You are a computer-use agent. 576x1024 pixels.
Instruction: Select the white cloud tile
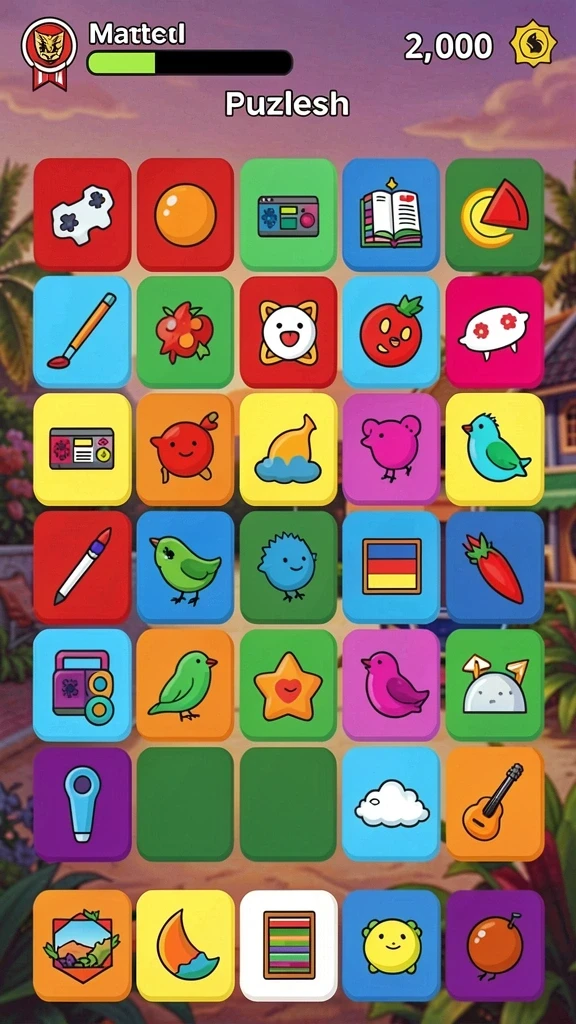pos(391,804)
